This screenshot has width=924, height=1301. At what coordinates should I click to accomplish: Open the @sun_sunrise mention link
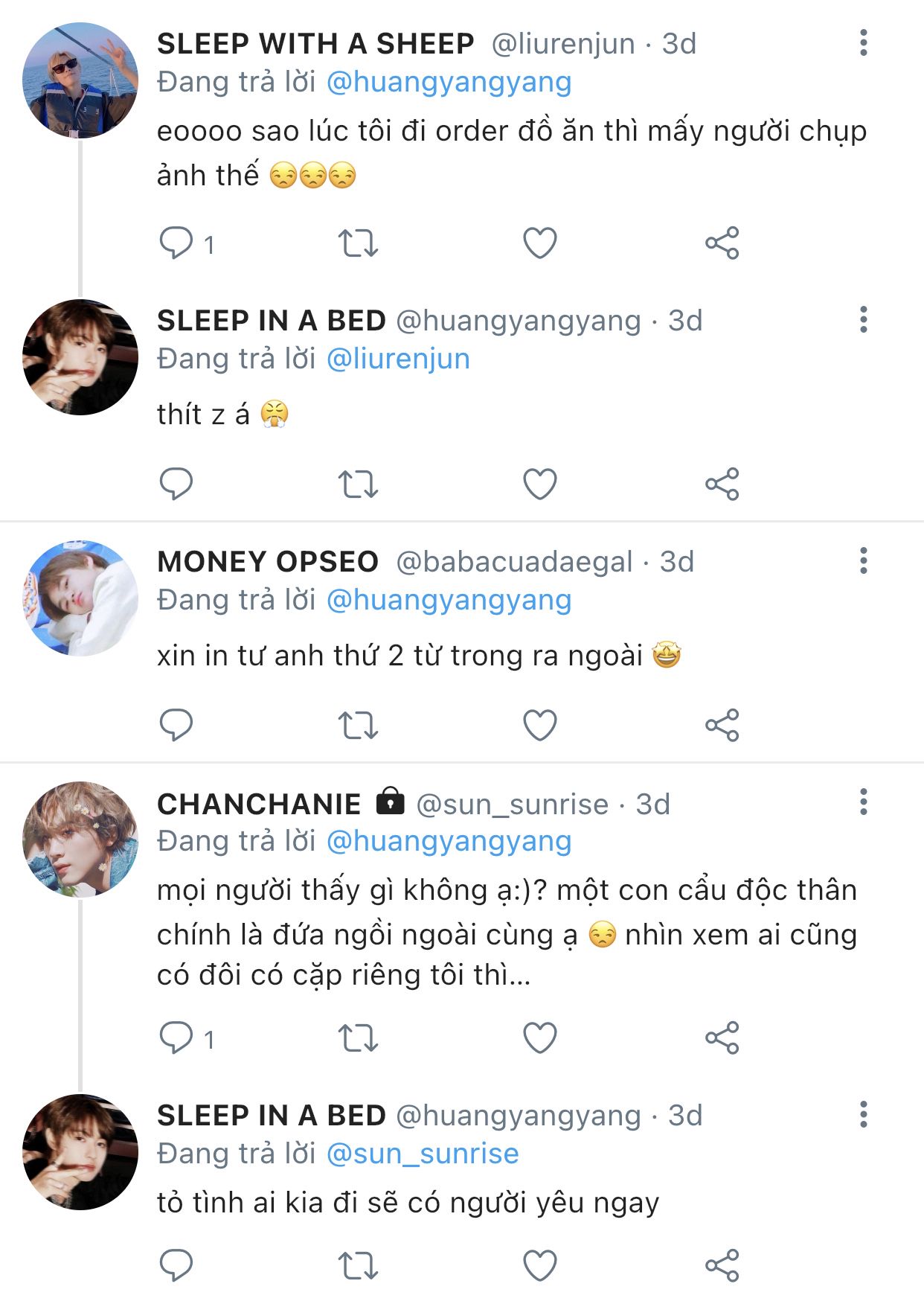tap(422, 1154)
